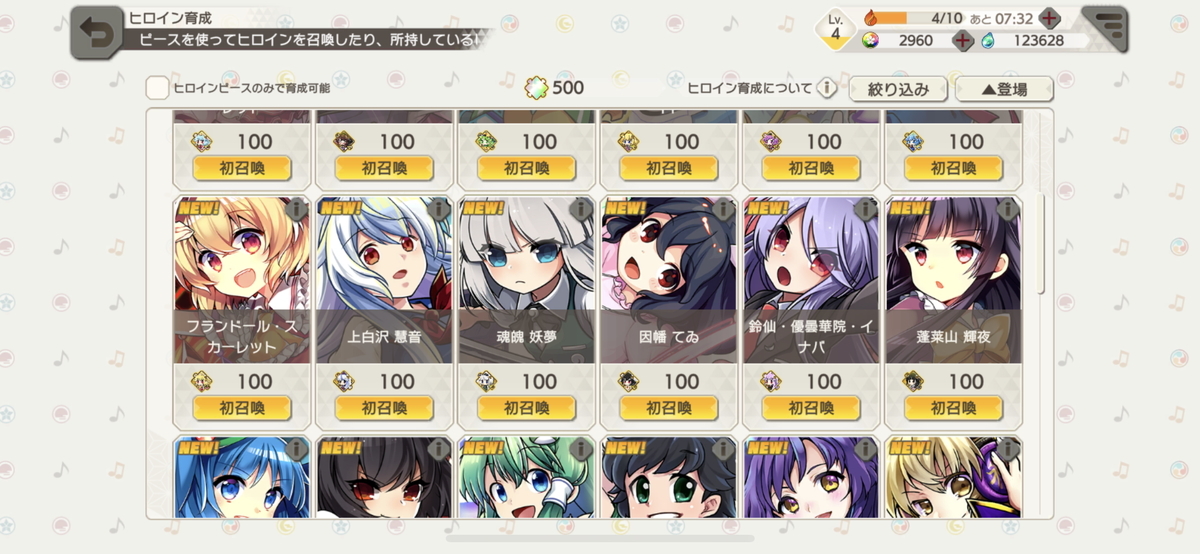Summon 蓬莱山 輝夜 with 初召喚

[953, 408]
